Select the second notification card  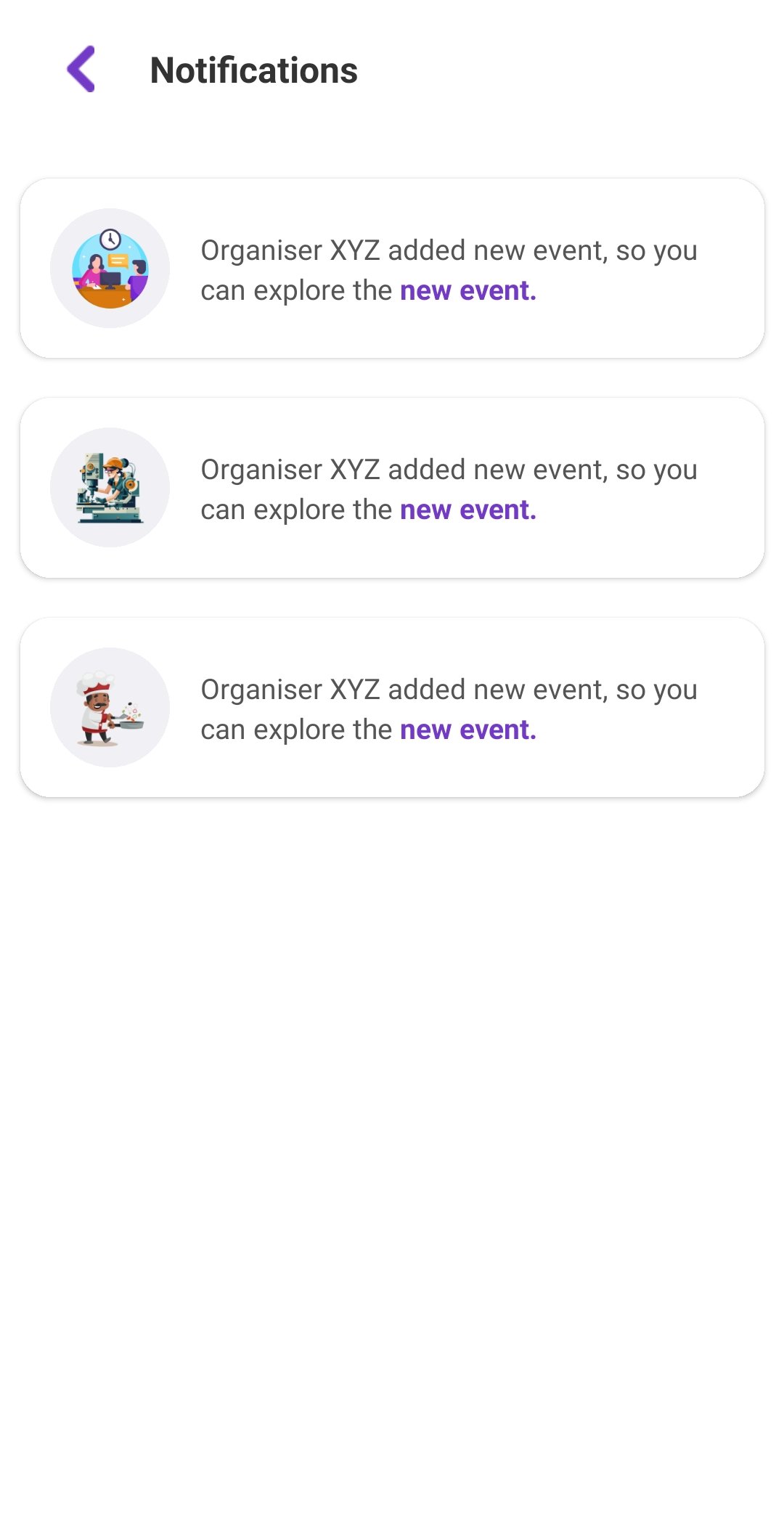pyautogui.click(x=392, y=487)
